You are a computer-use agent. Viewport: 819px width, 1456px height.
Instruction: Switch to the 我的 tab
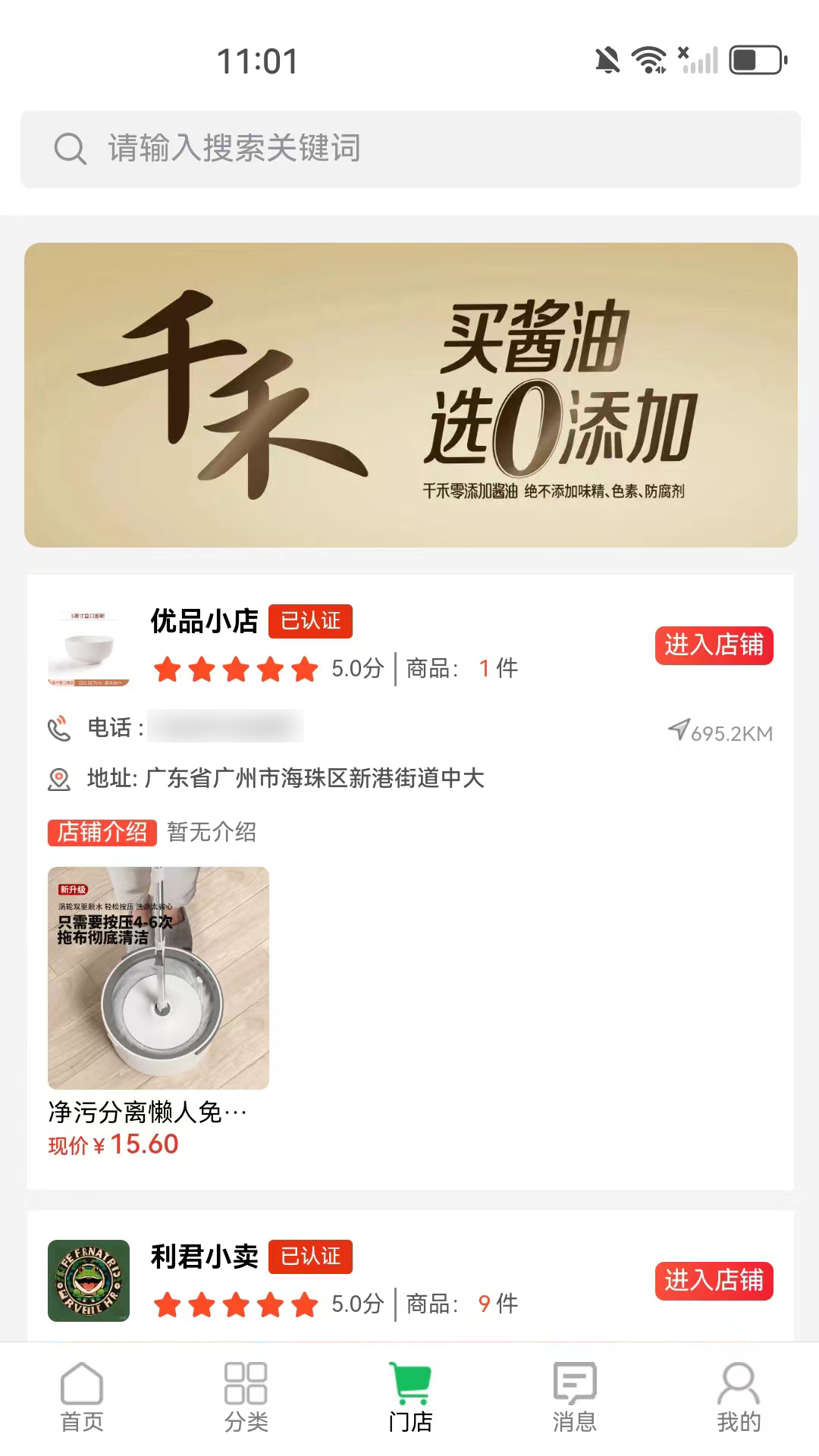[738, 1398]
